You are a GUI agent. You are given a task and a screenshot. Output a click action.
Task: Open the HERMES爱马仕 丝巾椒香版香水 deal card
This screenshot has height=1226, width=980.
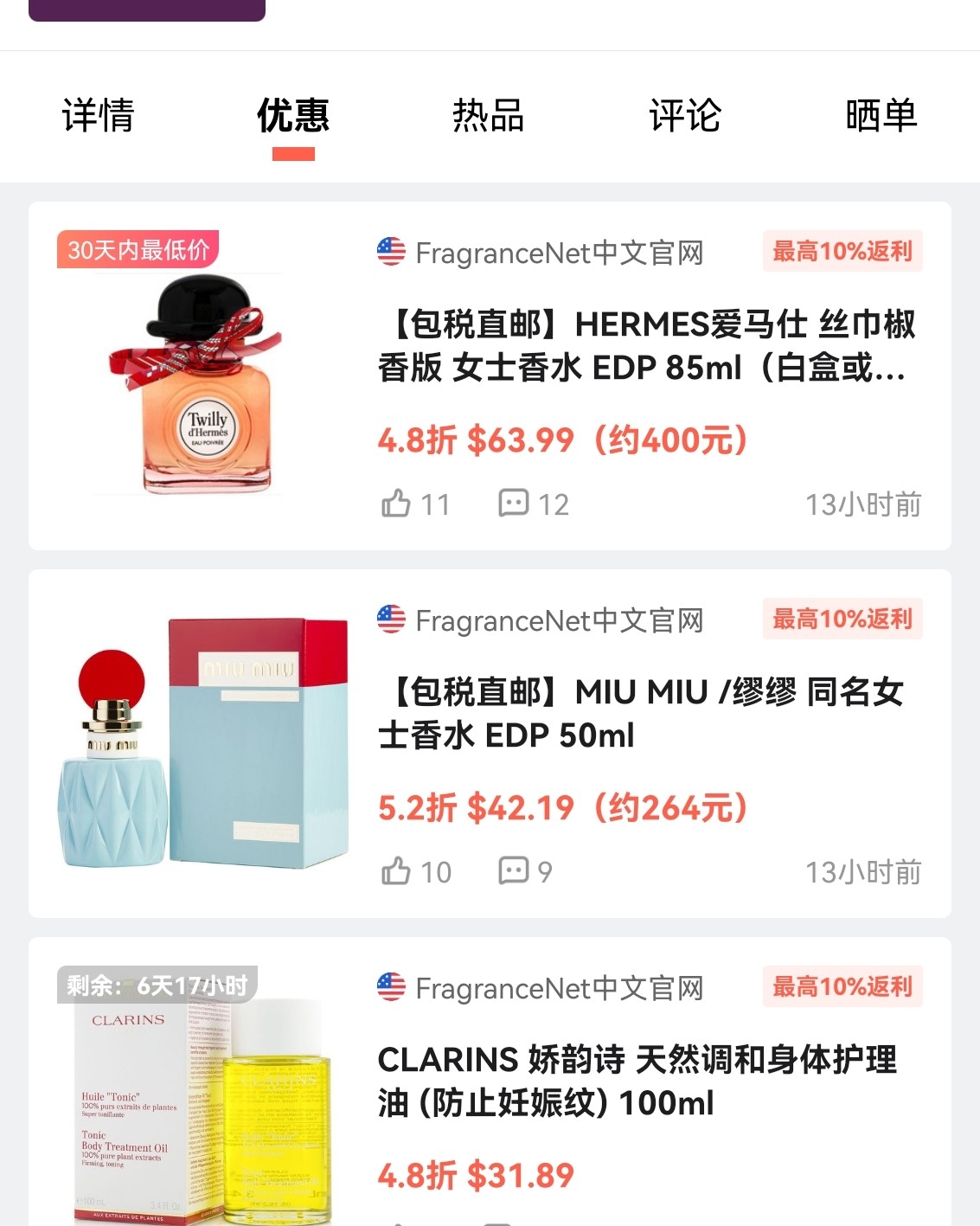[645, 346]
